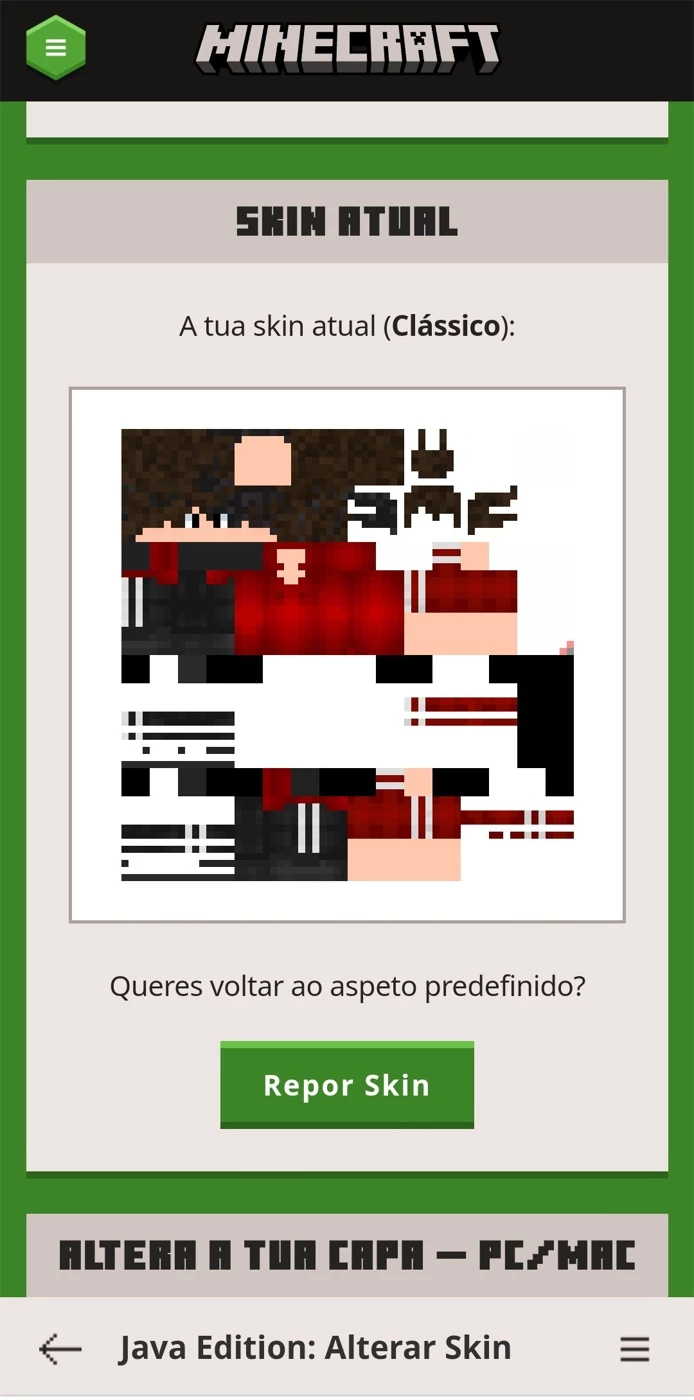The image size is (694, 1400).
Task: Open the bottom bar menu icon
Action: click(634, 1349)
